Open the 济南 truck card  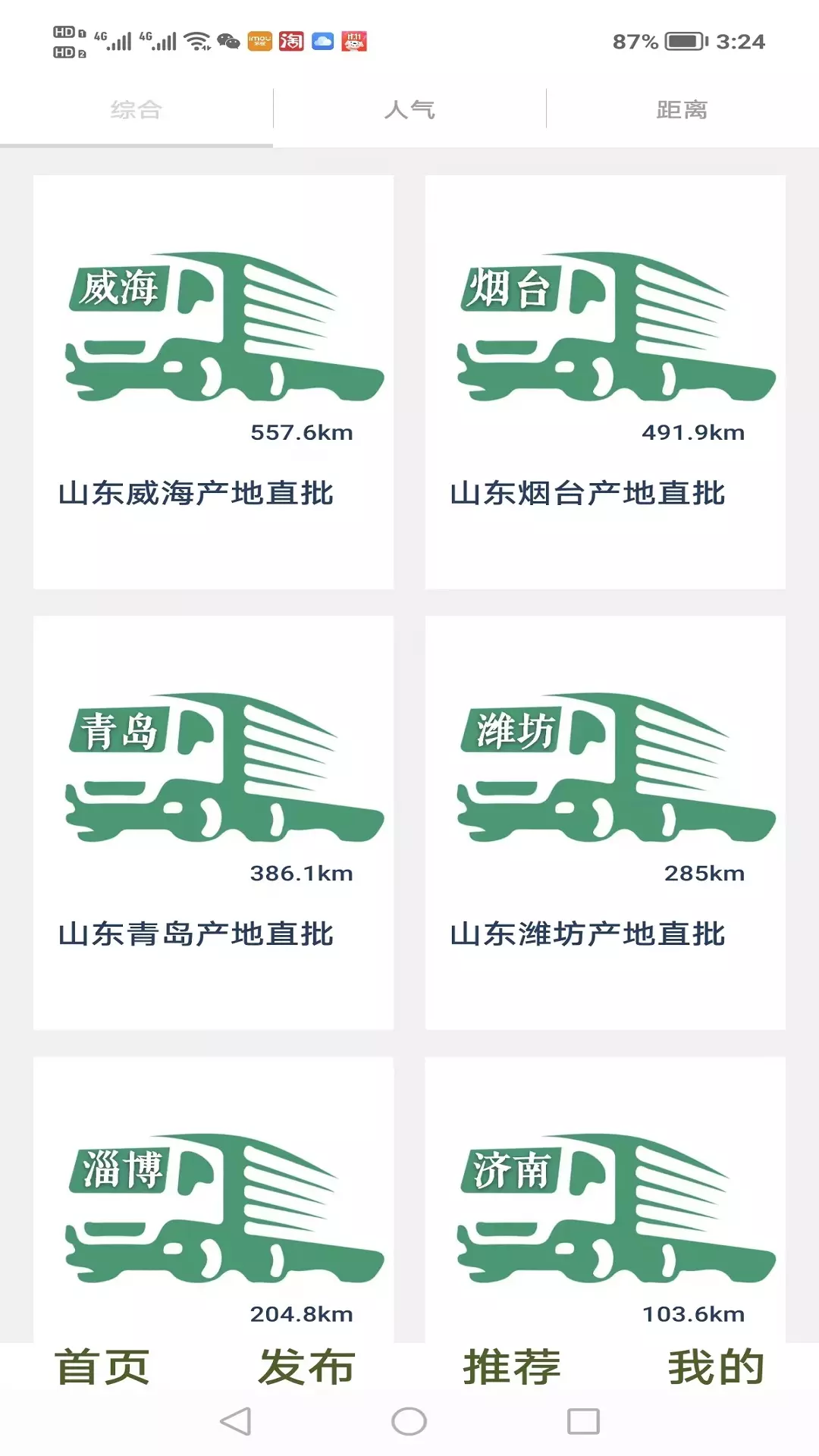tap(605, 1200)
